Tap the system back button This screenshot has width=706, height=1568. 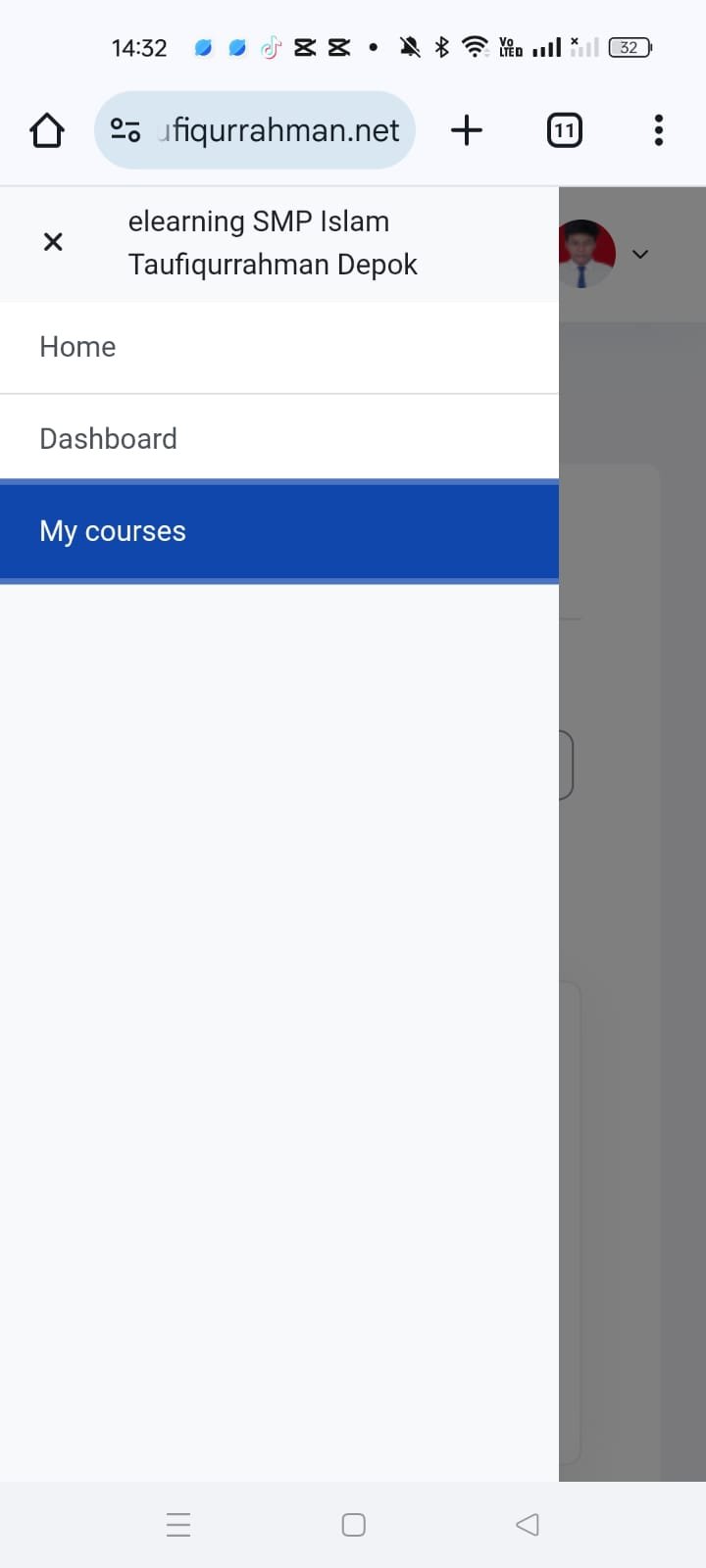click(x=528, y=1525)
